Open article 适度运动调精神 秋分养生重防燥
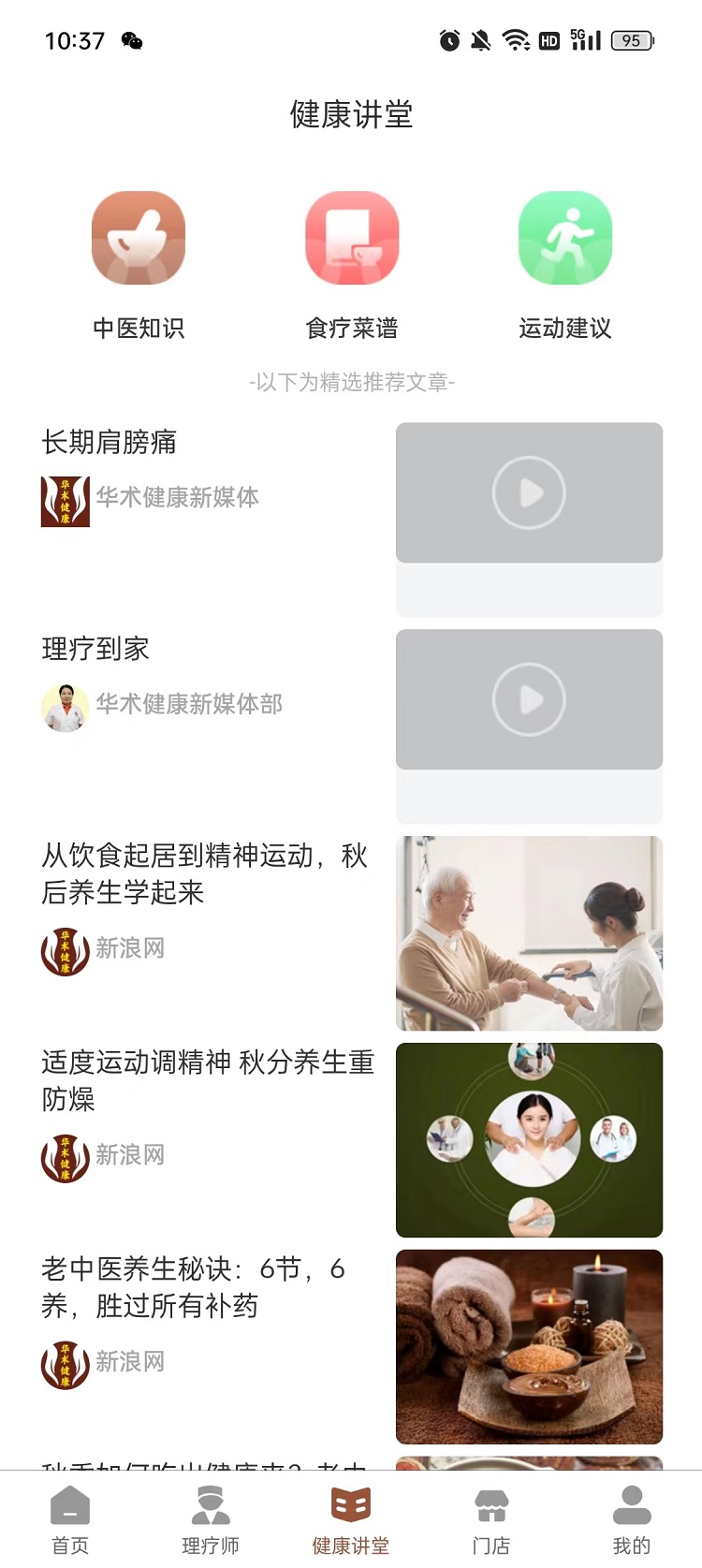 (208, 1080)
